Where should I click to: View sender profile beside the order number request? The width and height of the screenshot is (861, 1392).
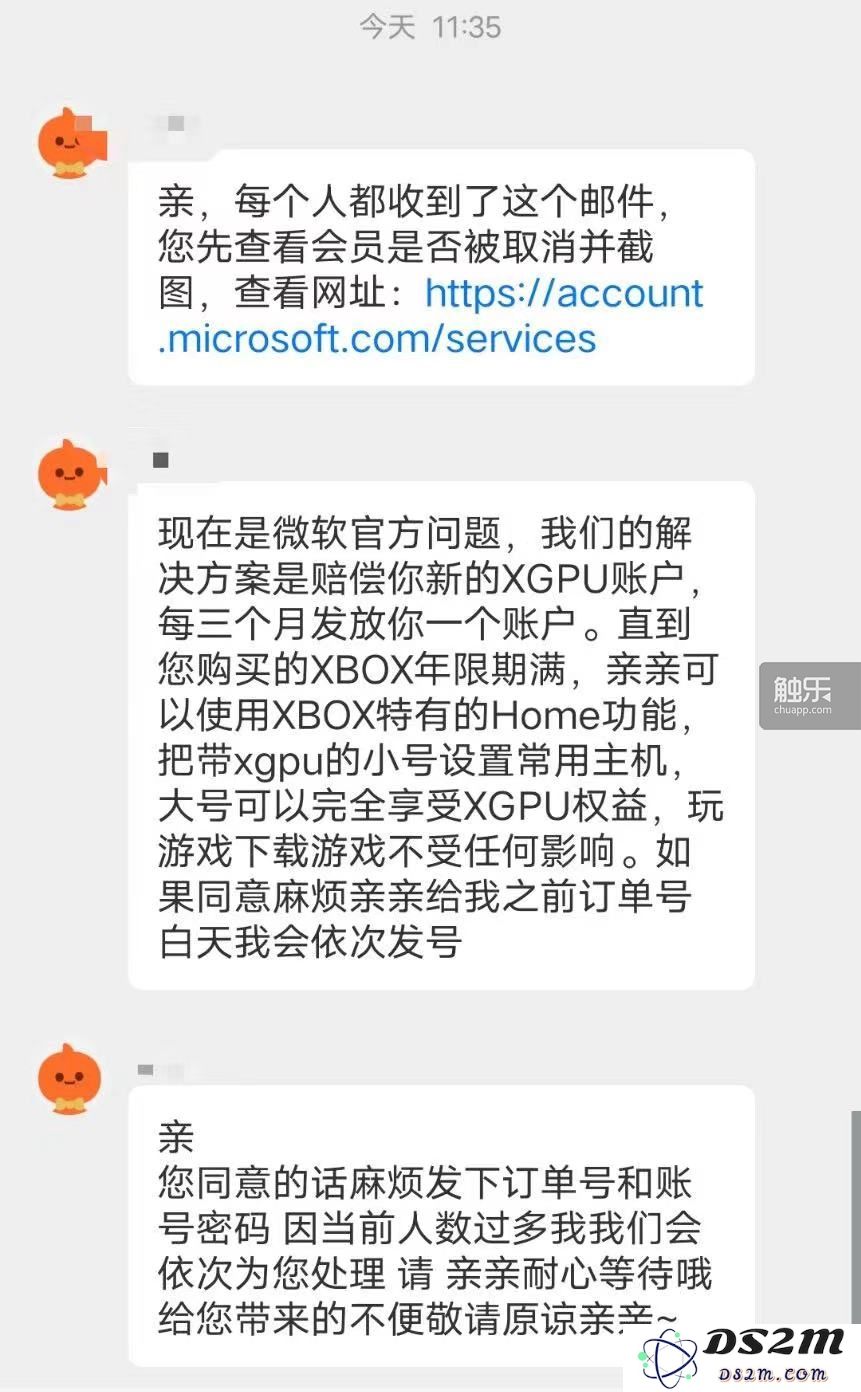click(70, 1080)
